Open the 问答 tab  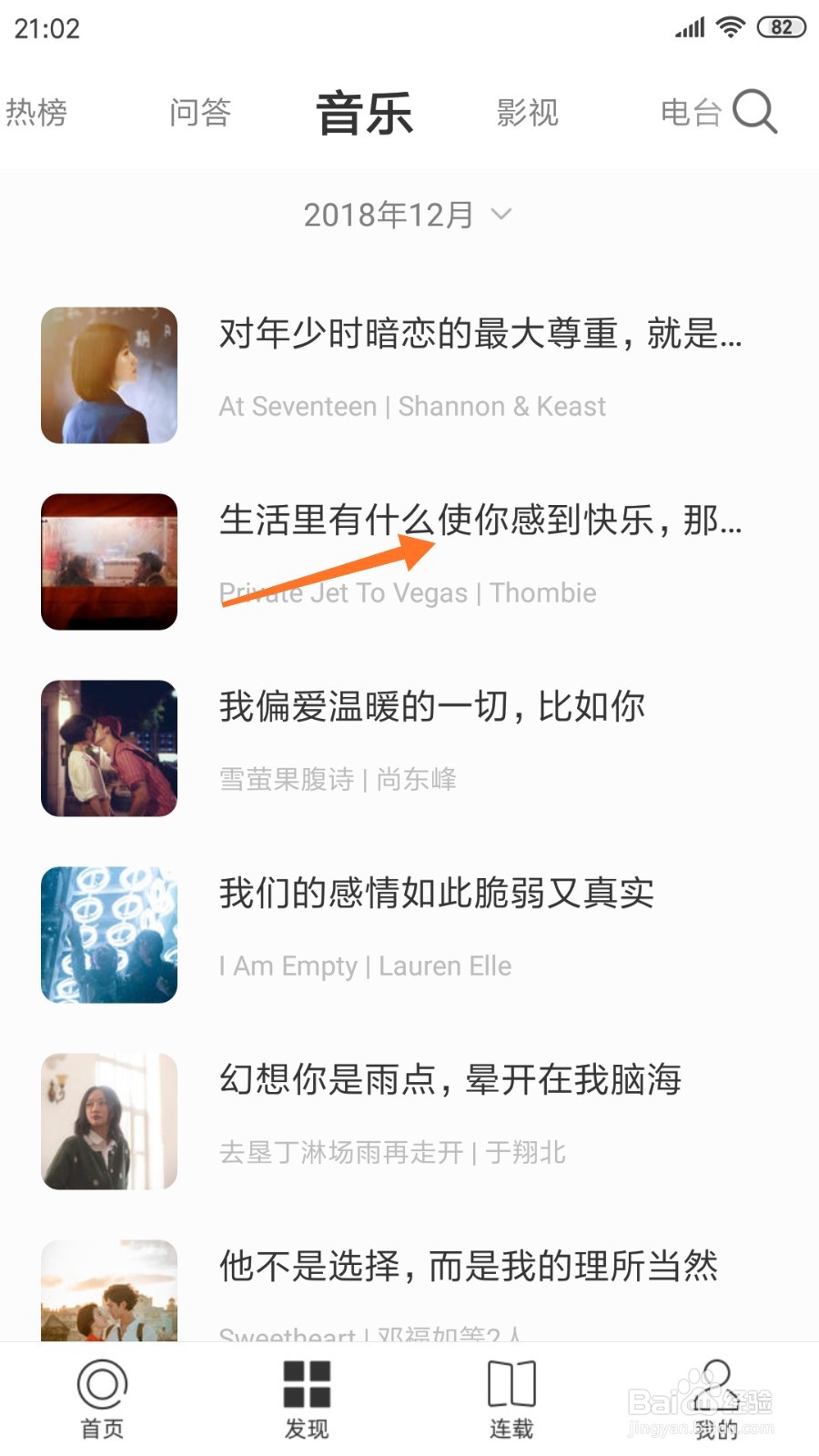point(201,111)
